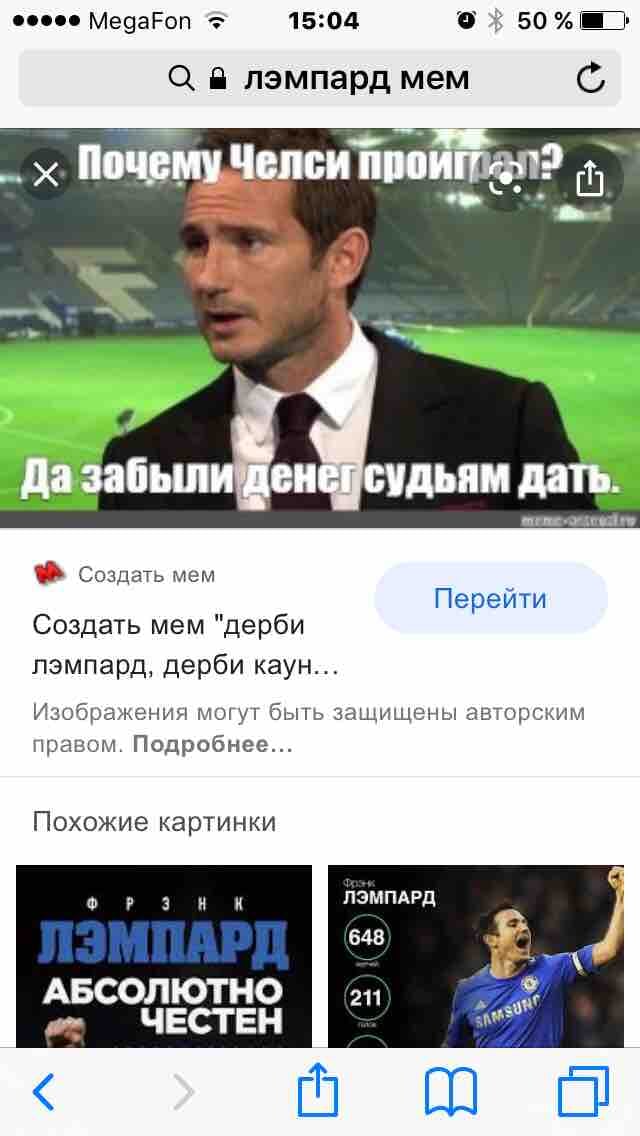Search this image with Google Lens
The height and width of the screenshot is (1136, 640).
pyautogui.click(x=506, y=180)
